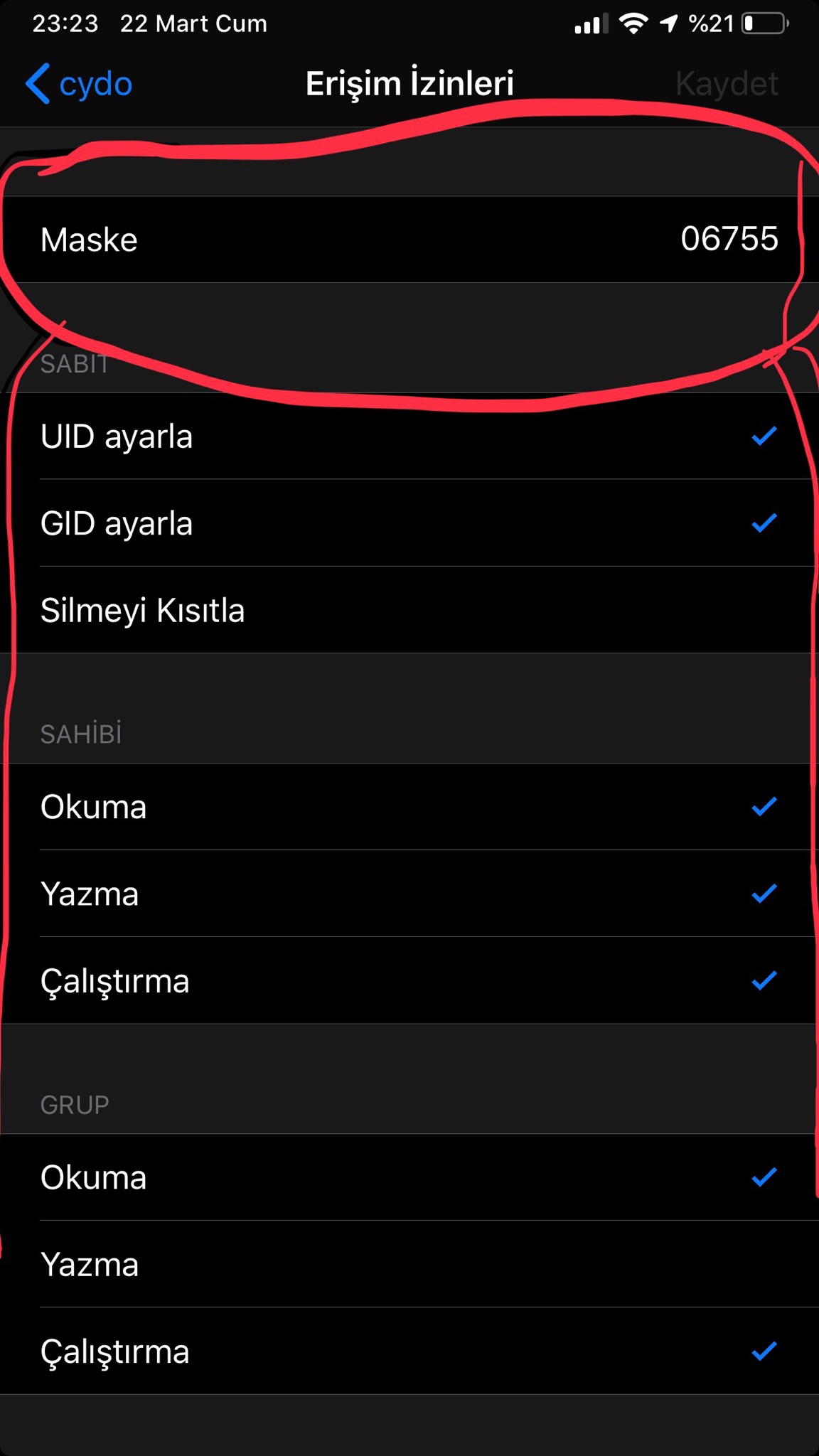This screenshot has width=819, height=1456.
Task: Go back to cydo
Action: pos(80,84)
